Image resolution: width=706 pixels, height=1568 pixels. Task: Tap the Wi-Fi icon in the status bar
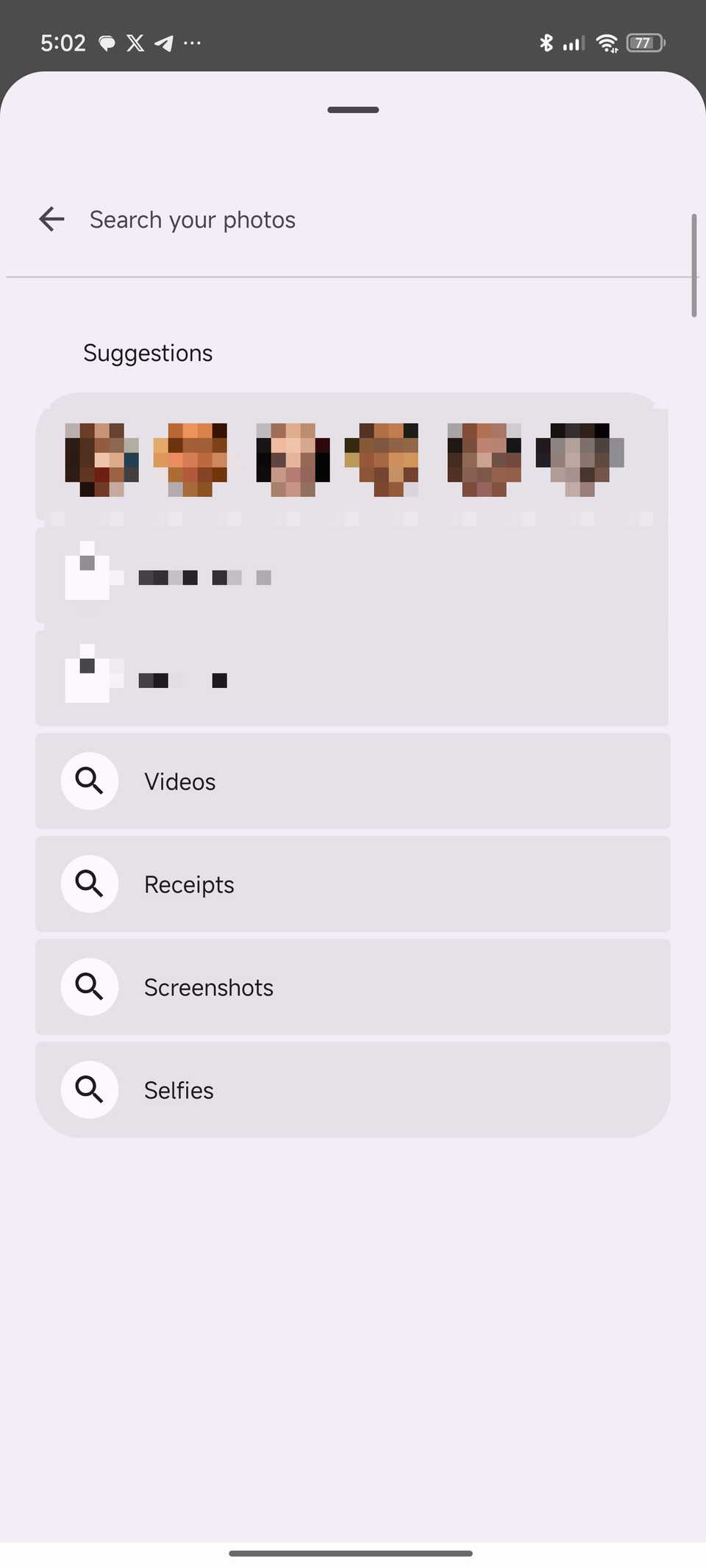[607, 43]
